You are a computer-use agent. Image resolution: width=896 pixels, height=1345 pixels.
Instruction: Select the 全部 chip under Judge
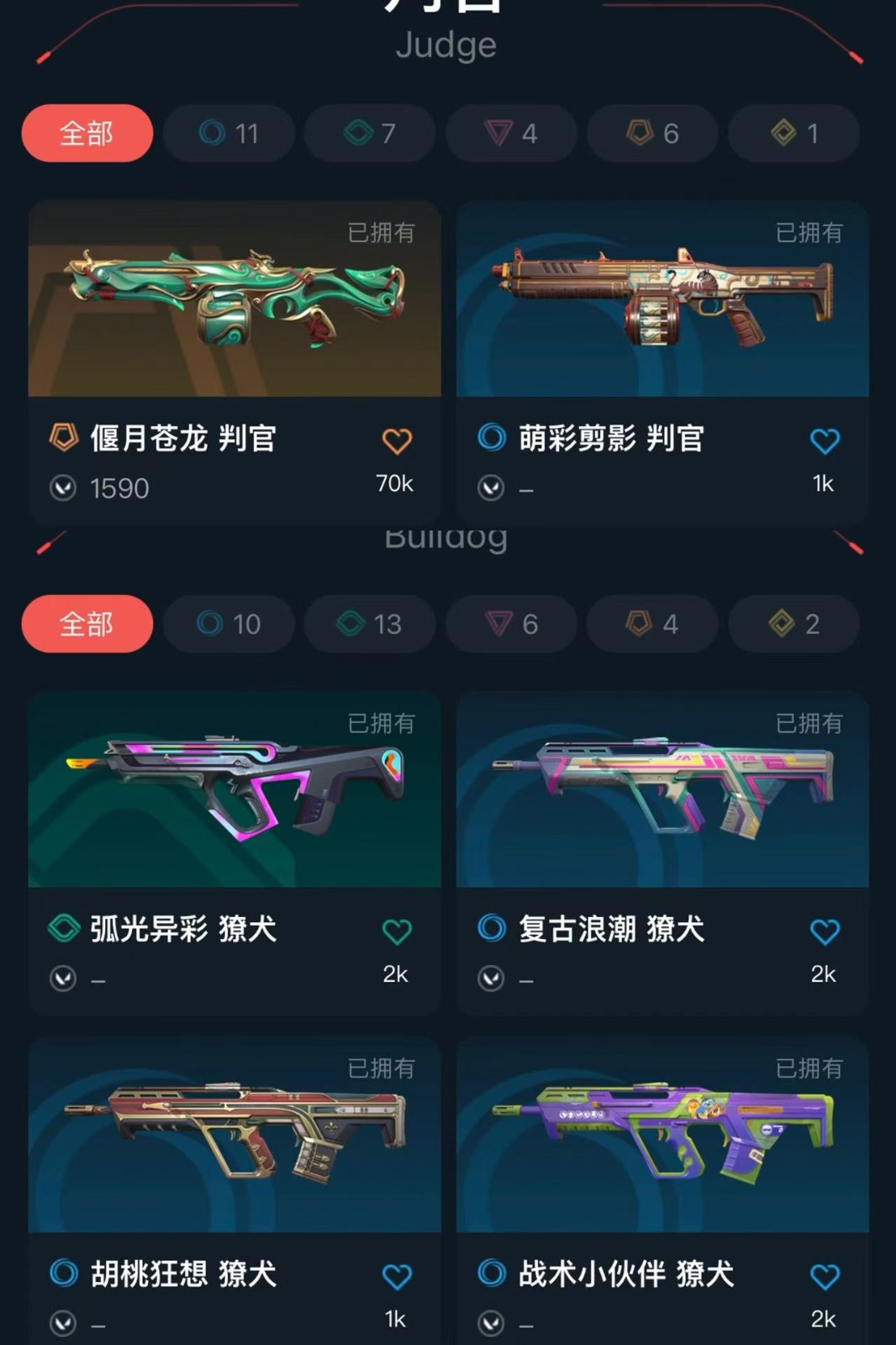coord(87,133)
